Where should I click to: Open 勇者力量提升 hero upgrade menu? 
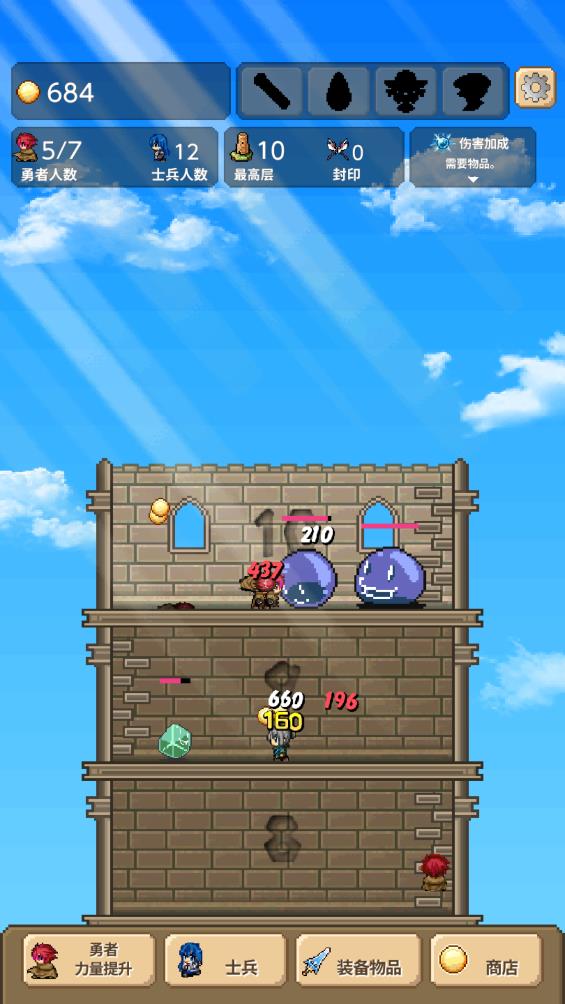click(x=89, y=959)
